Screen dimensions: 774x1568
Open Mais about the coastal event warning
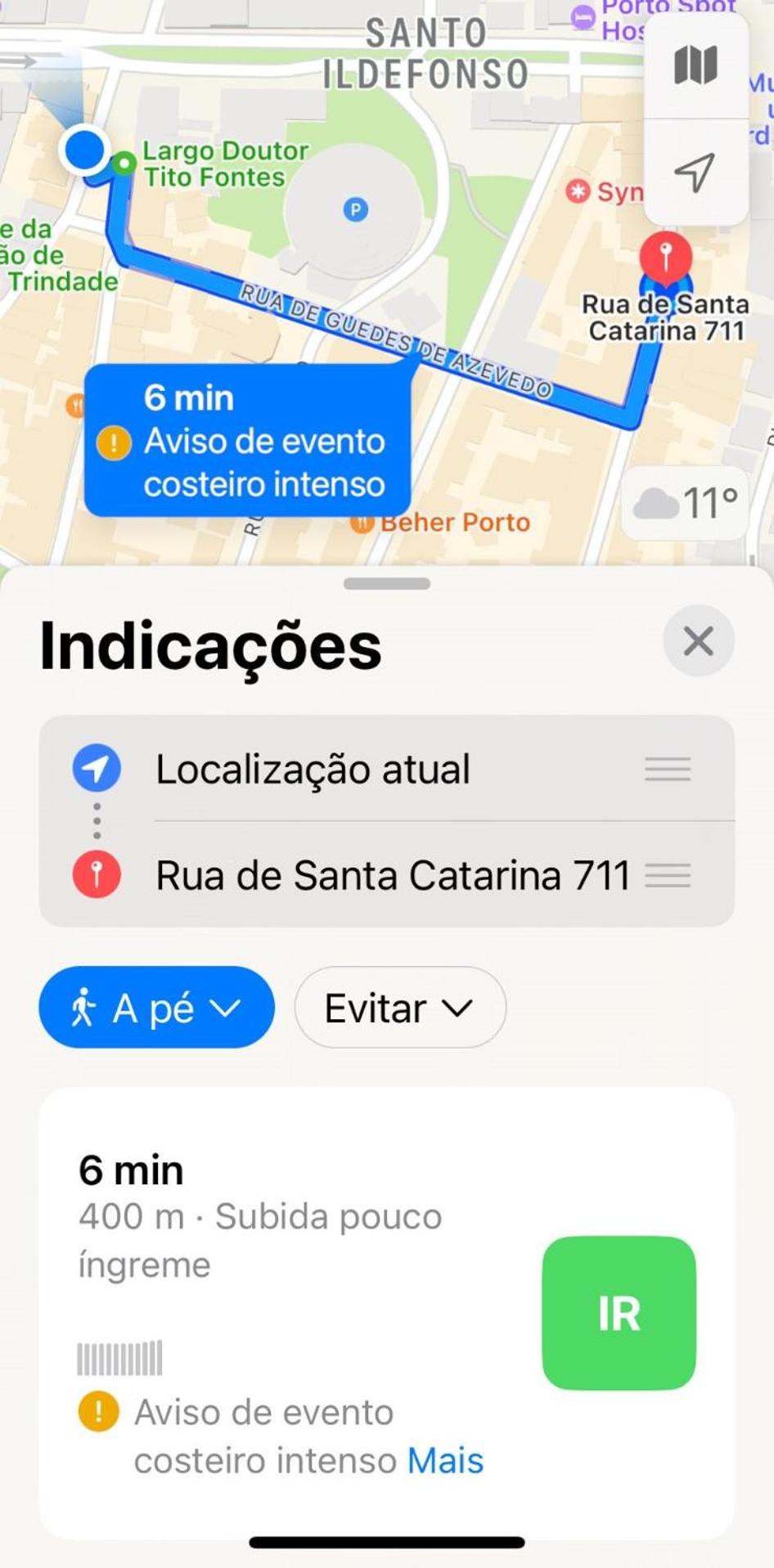(446, 1461)
